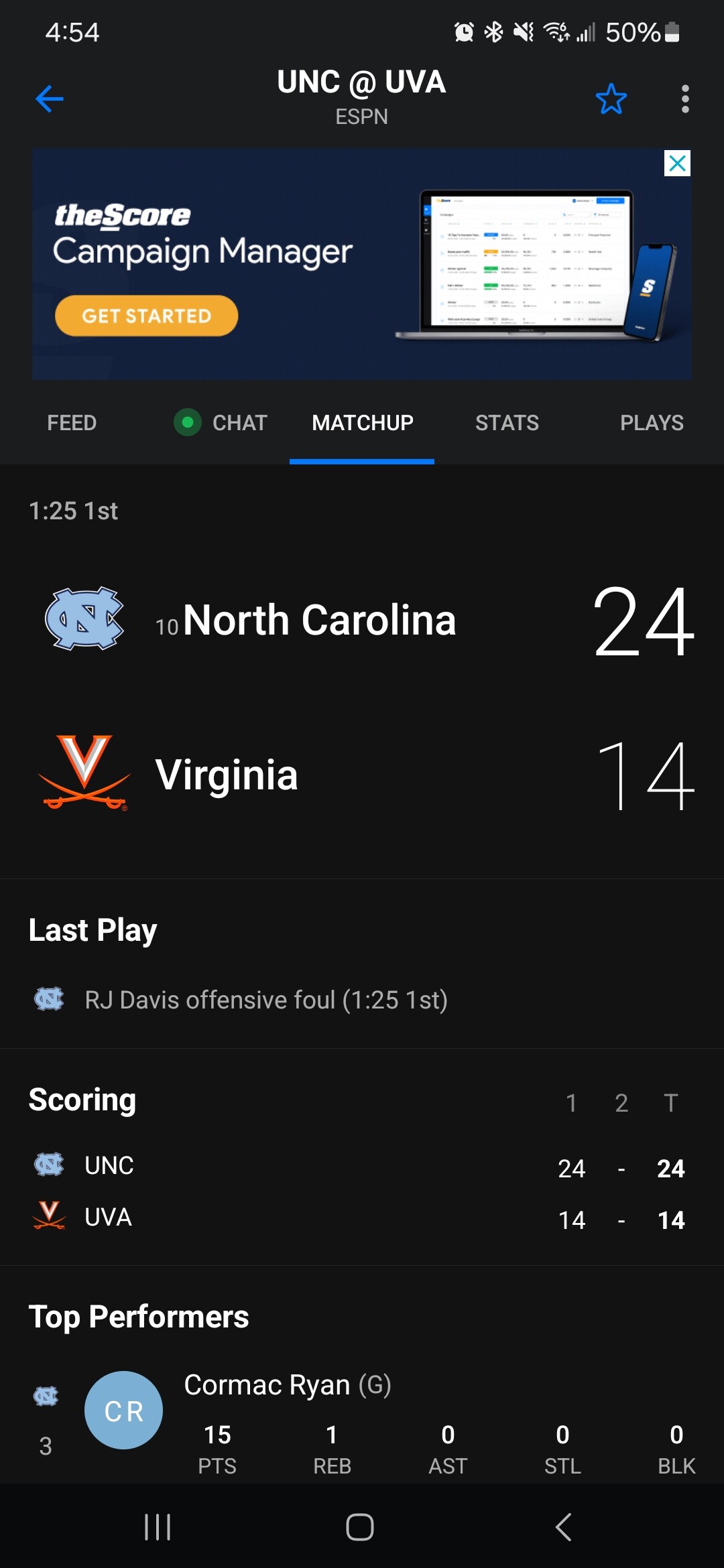
Task: Close theScore Campaign Manager ad
Action: click(x=677, y=163)
